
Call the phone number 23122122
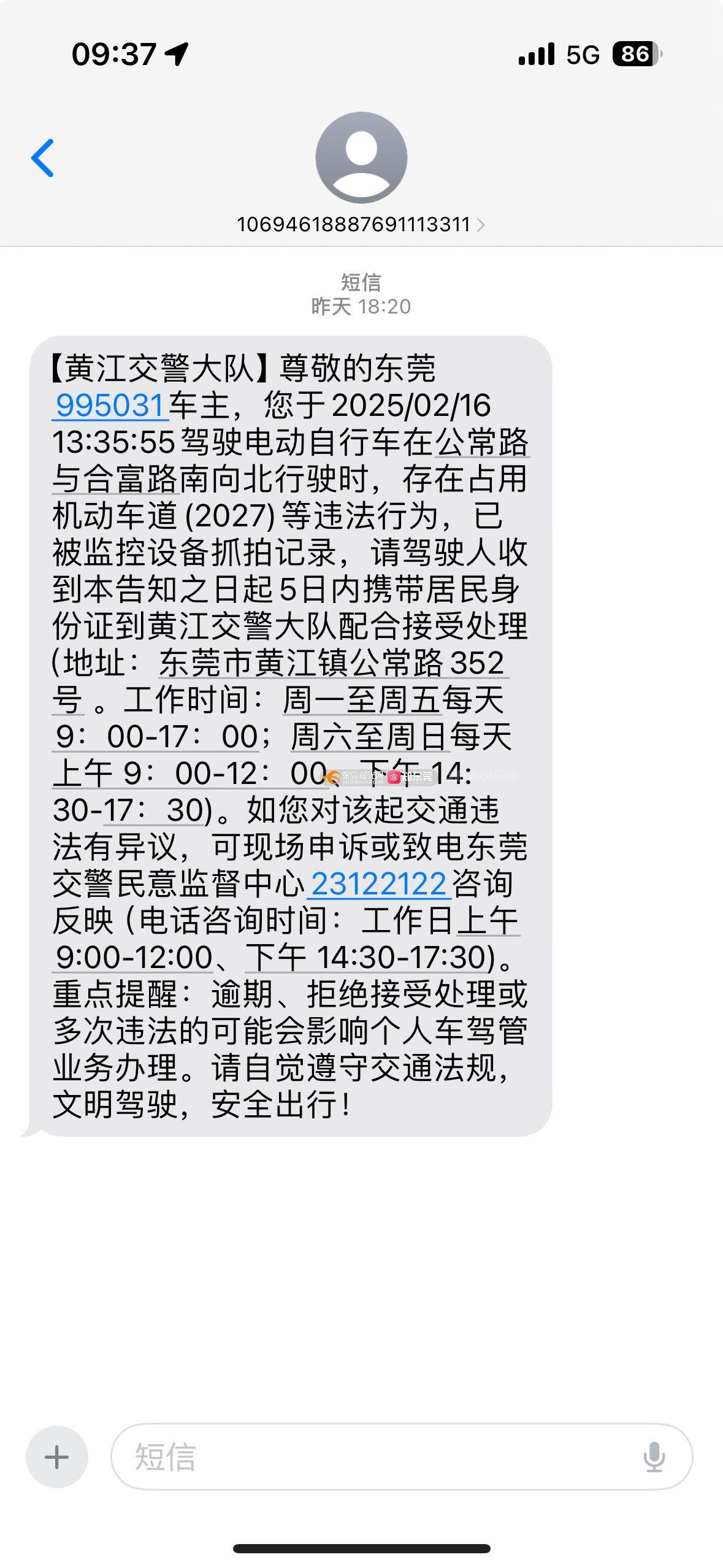click(x=379, y=884)
